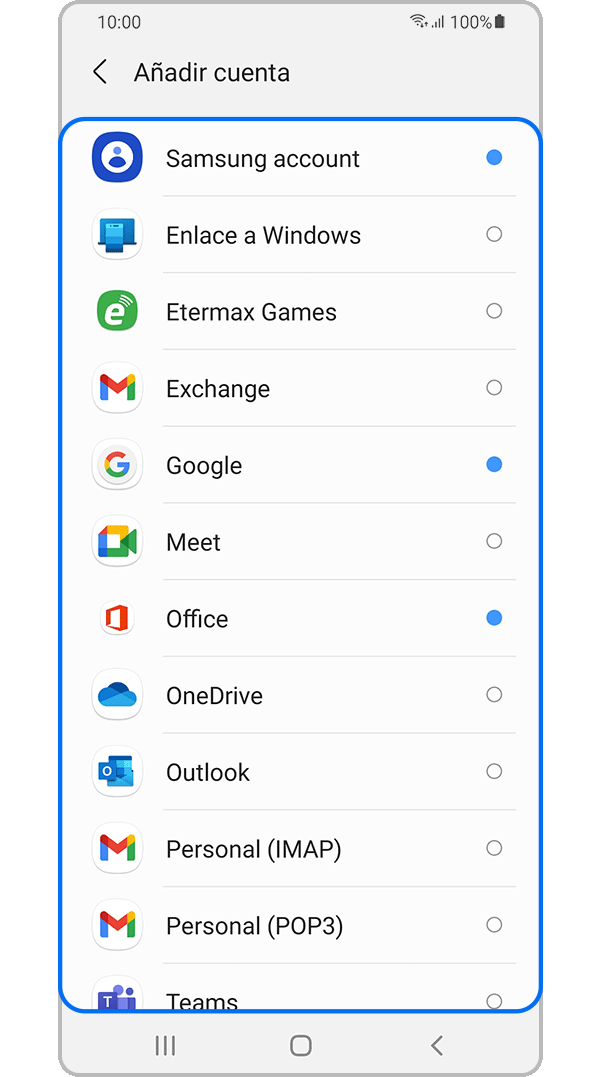Open recent apps from the navigation bar

pyautogui.click(x=166, y=1045)
